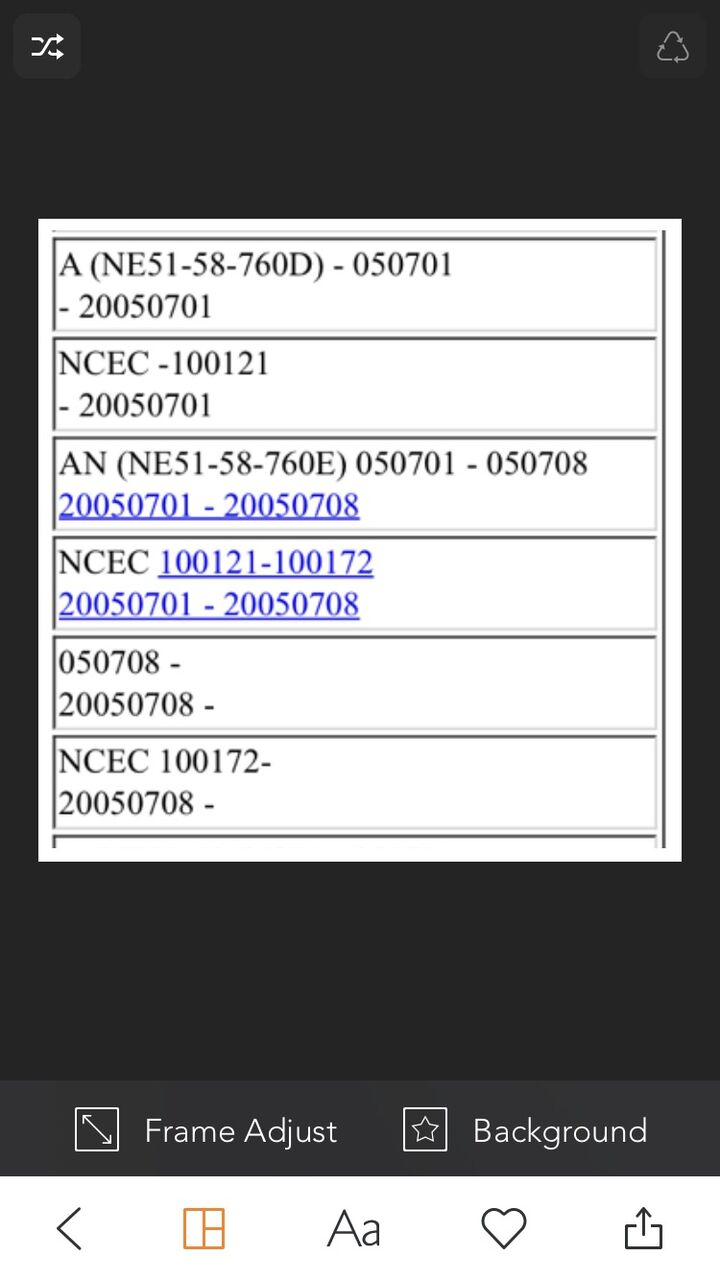Tap the shuffle icon
The width and height of the screenshot is (720, 1280).
tap(47, 46)
